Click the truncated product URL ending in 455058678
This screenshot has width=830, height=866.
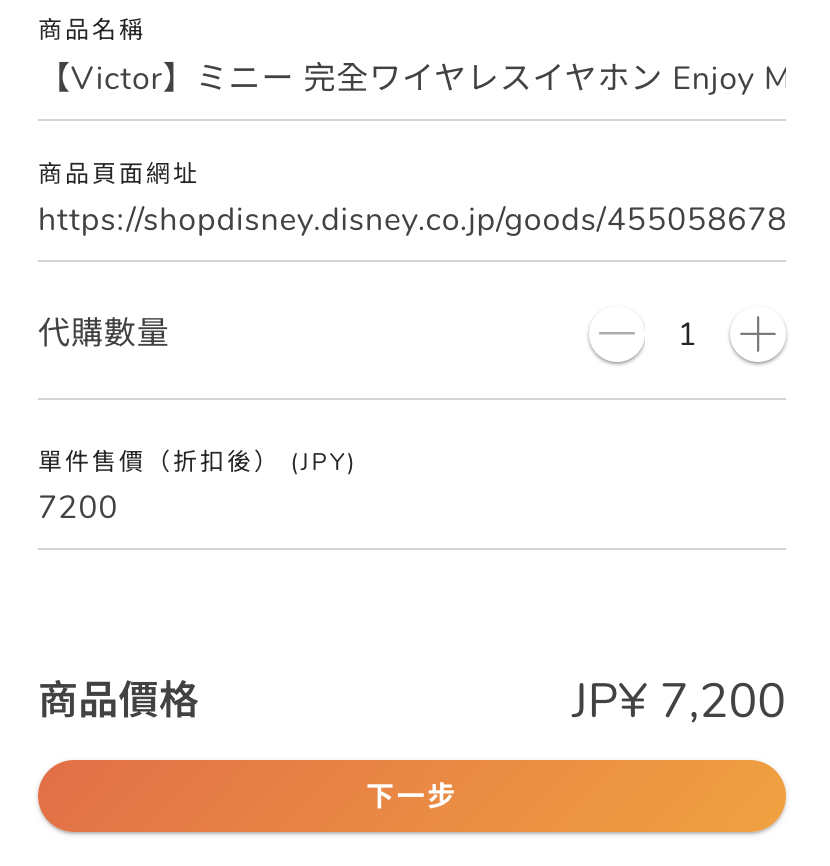click(x=410, y=219)
